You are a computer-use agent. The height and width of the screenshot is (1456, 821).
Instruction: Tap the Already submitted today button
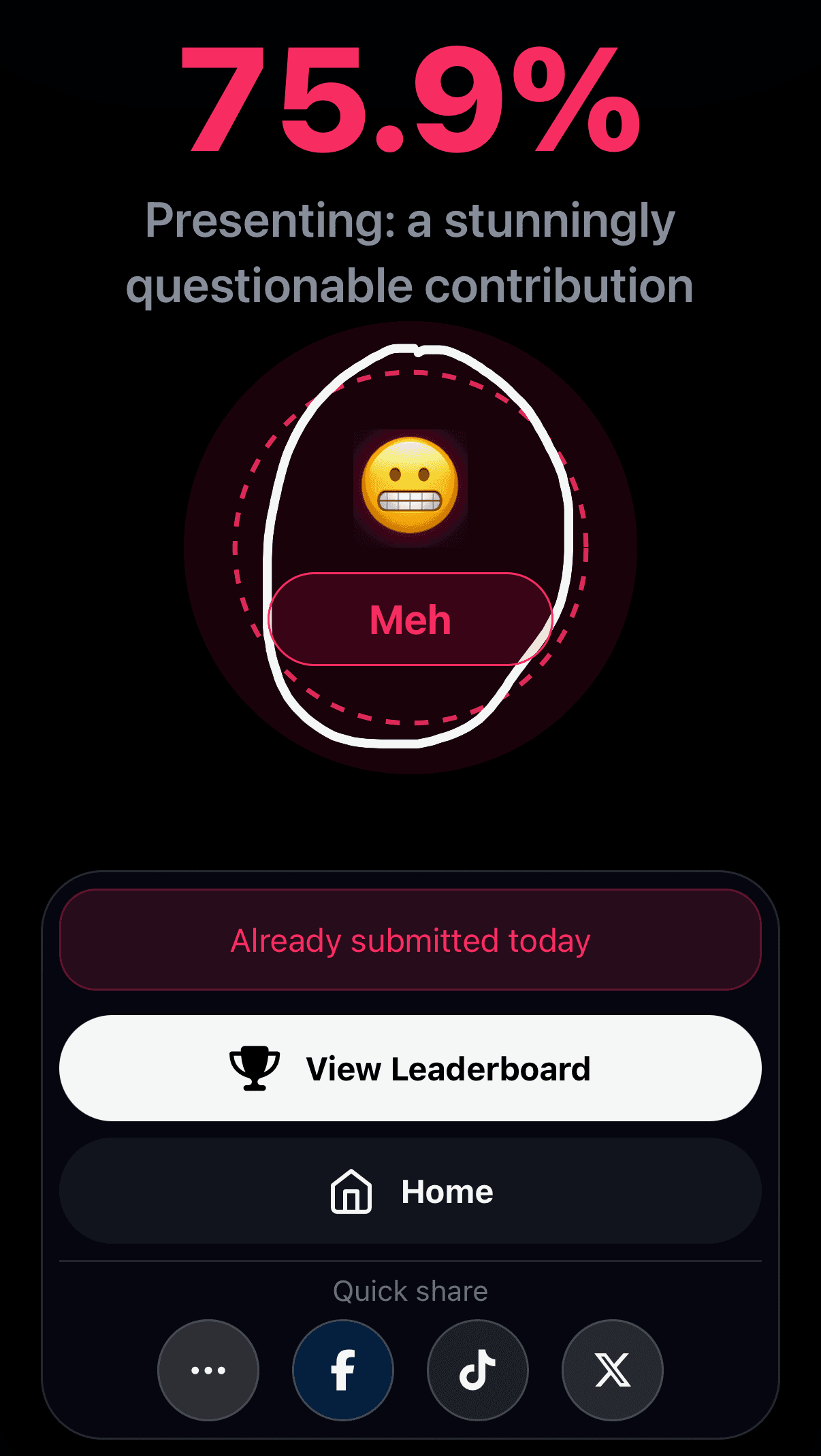pos(410,940)
